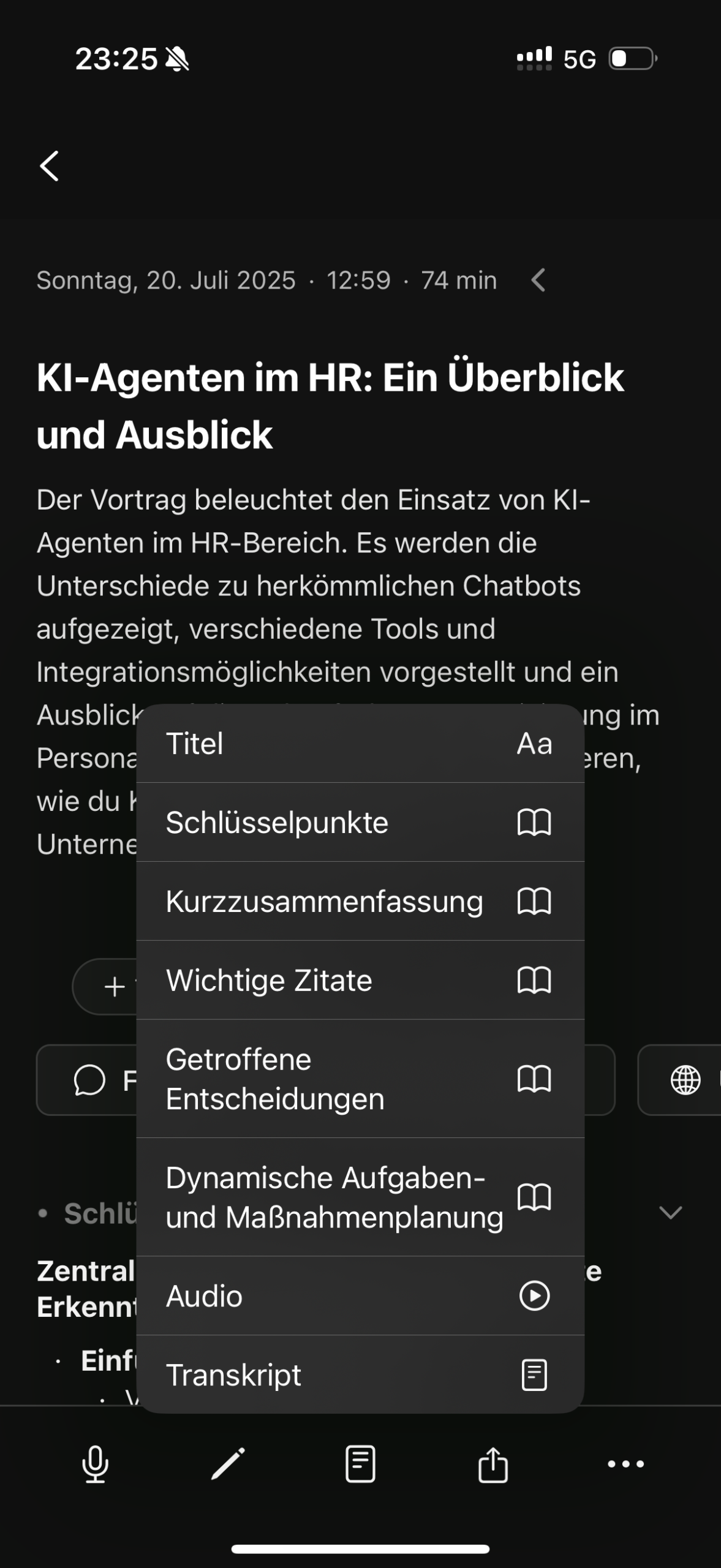The image size is (721, 1568).
Task: Share this note
Action: [493, 1464]
